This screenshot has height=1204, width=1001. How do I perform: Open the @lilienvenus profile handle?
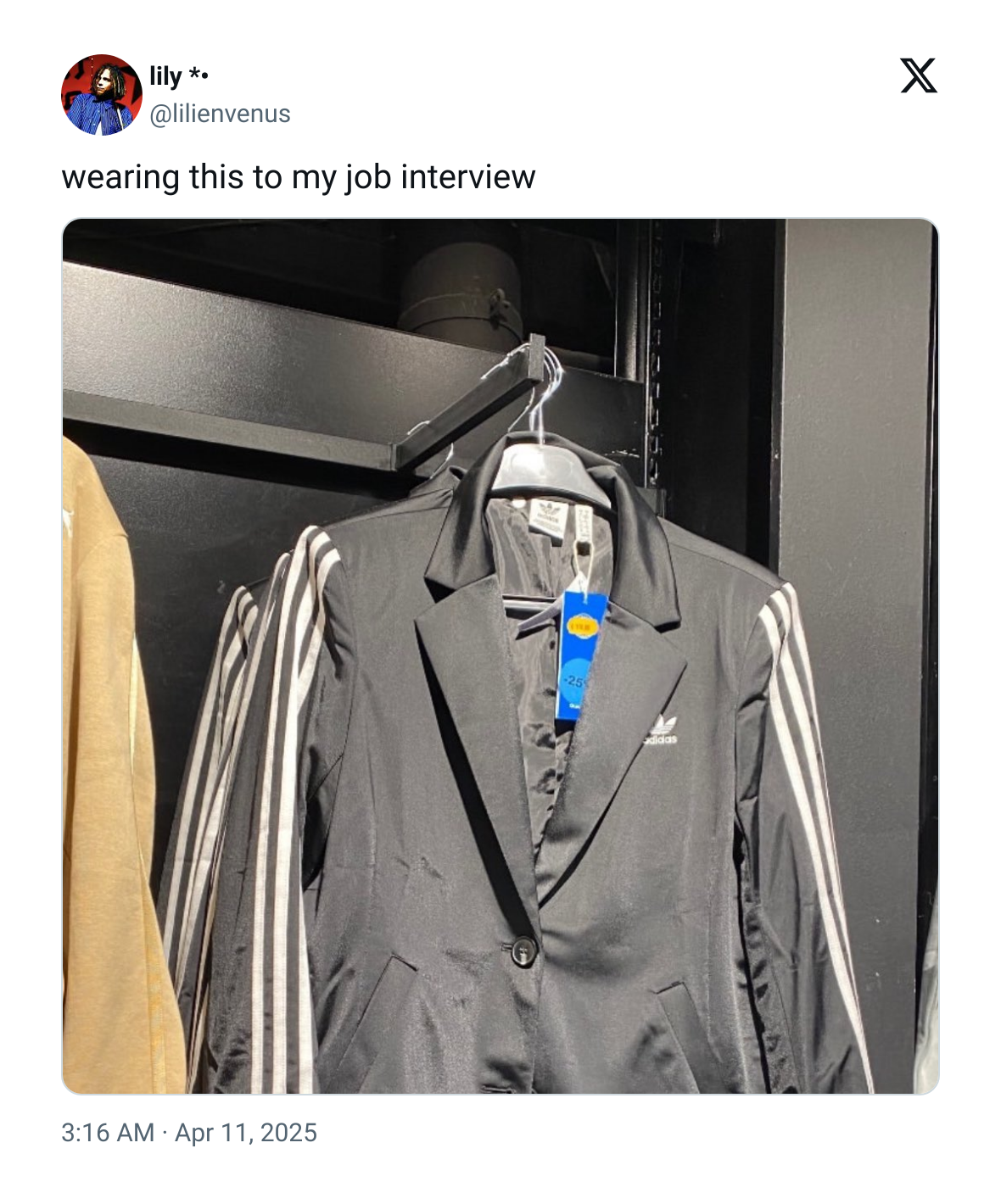pos(220,114)
